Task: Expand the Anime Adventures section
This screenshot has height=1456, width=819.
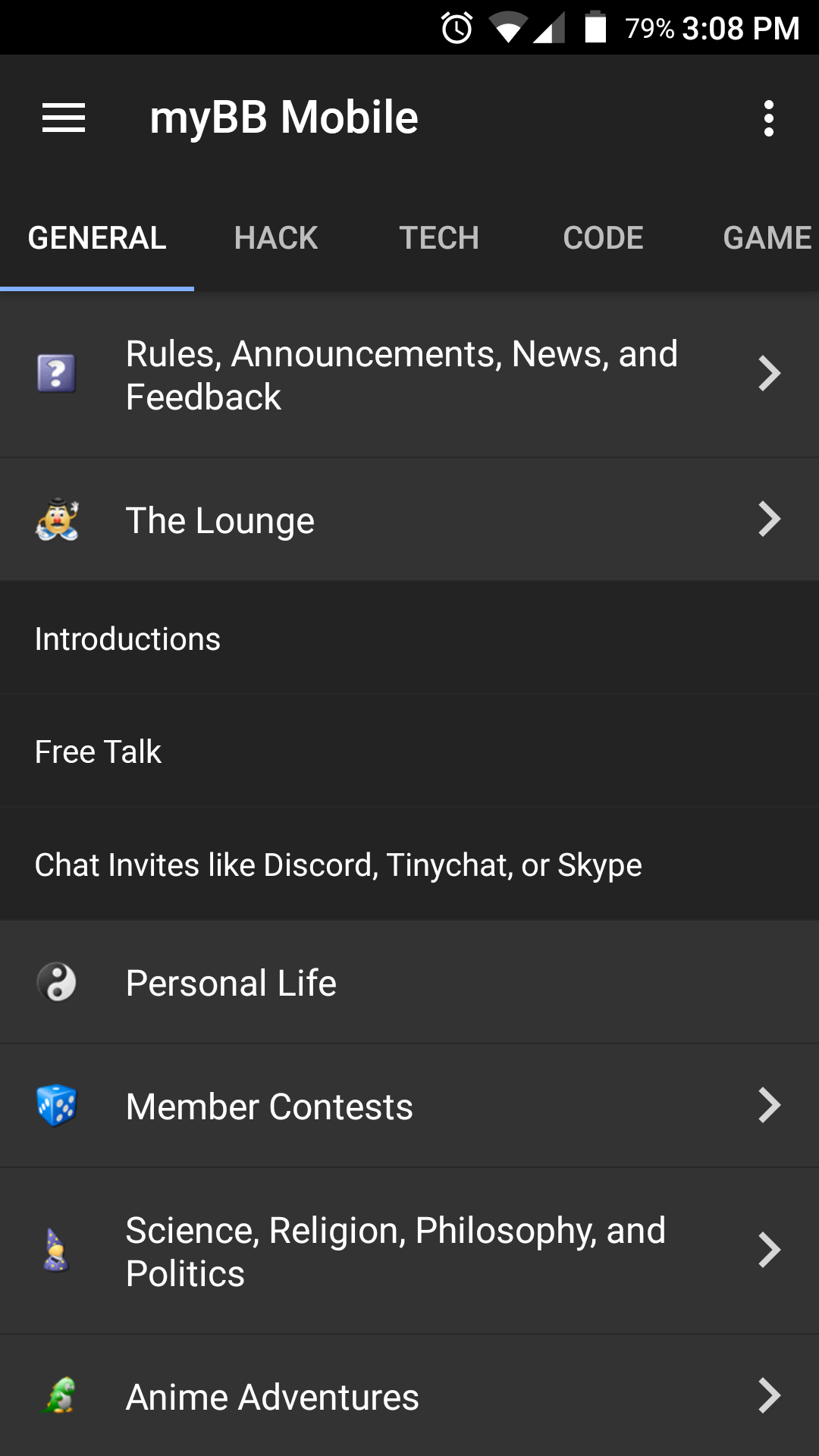Action: point(768,1396)
